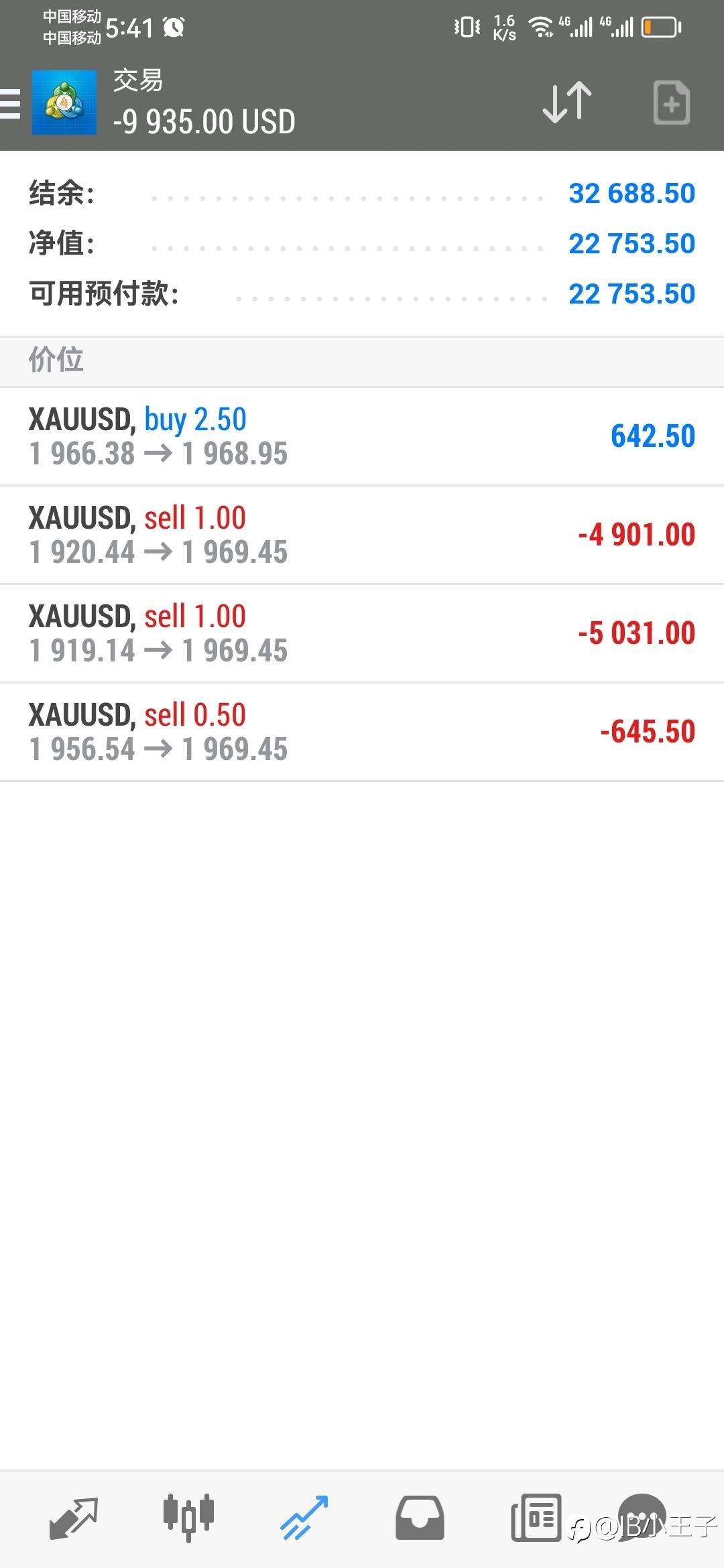Open the XAUUSD sell position from 1 920.44
The height and width of the screenshot is (1568, 724).
click(x=362, y=535)
